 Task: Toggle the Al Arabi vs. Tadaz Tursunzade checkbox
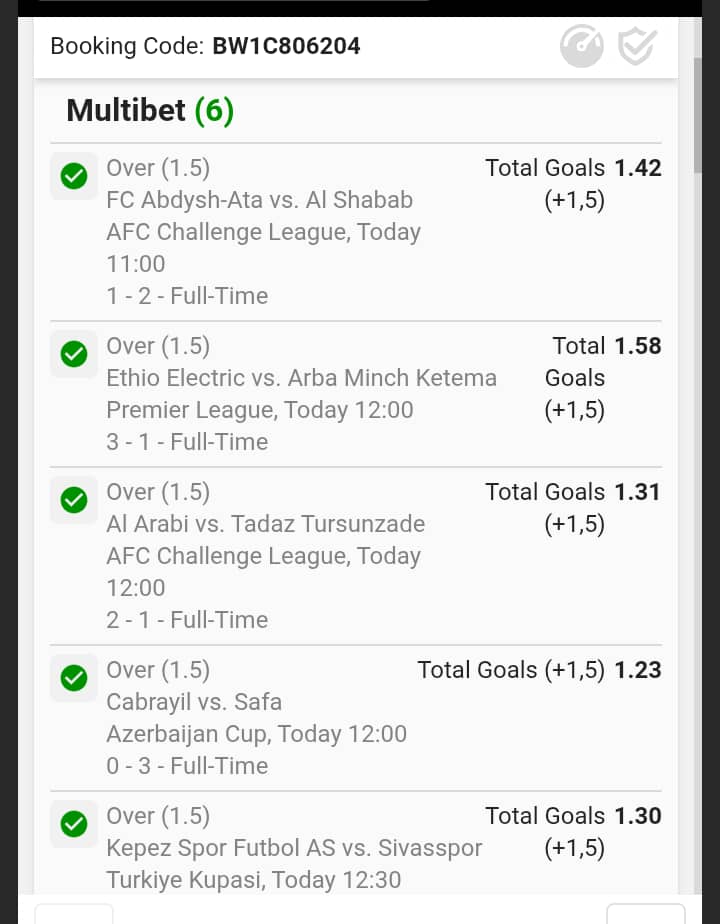pyautogui.click(x=74, y=500)
